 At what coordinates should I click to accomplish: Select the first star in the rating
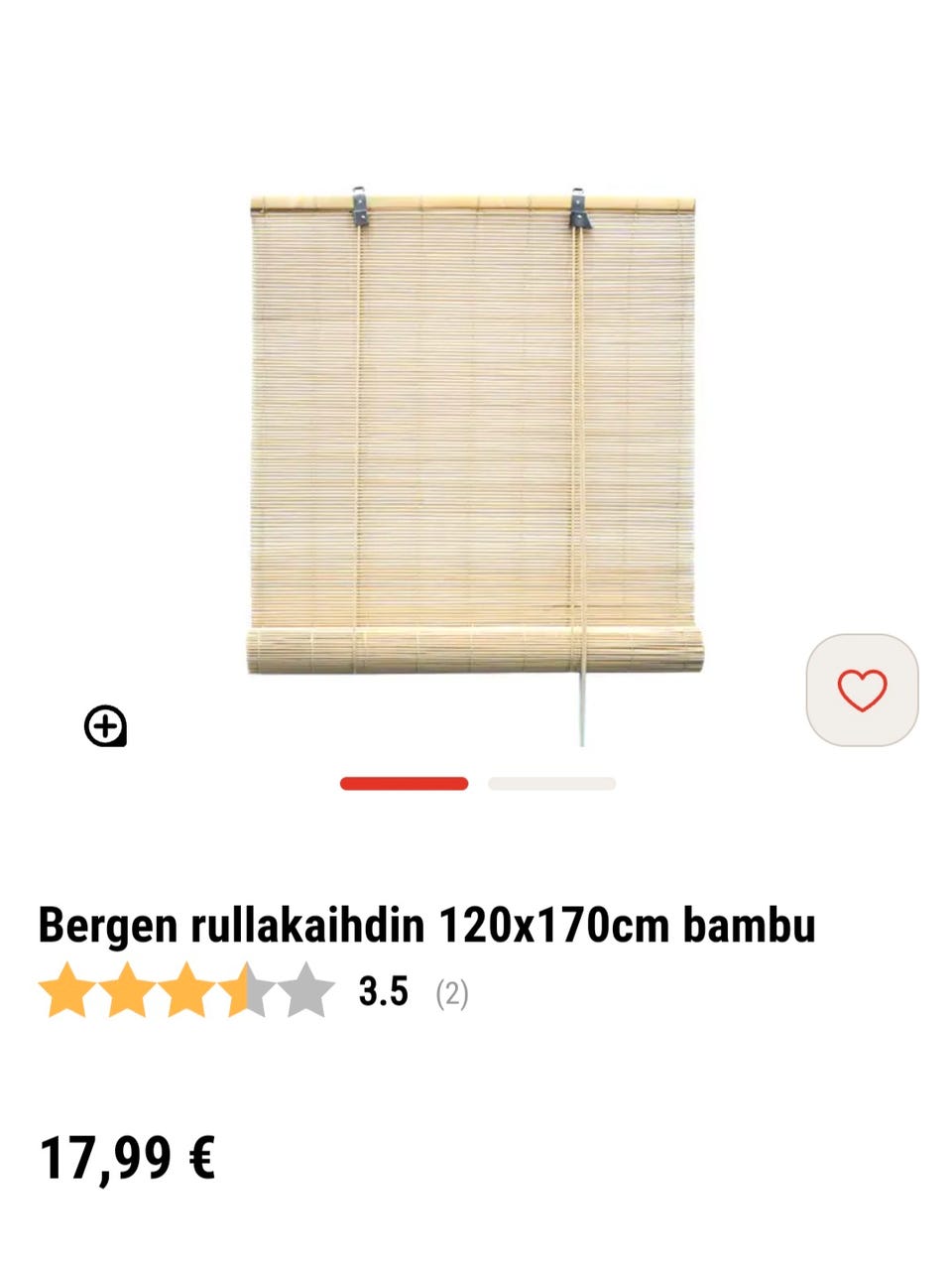coord(68,990)
